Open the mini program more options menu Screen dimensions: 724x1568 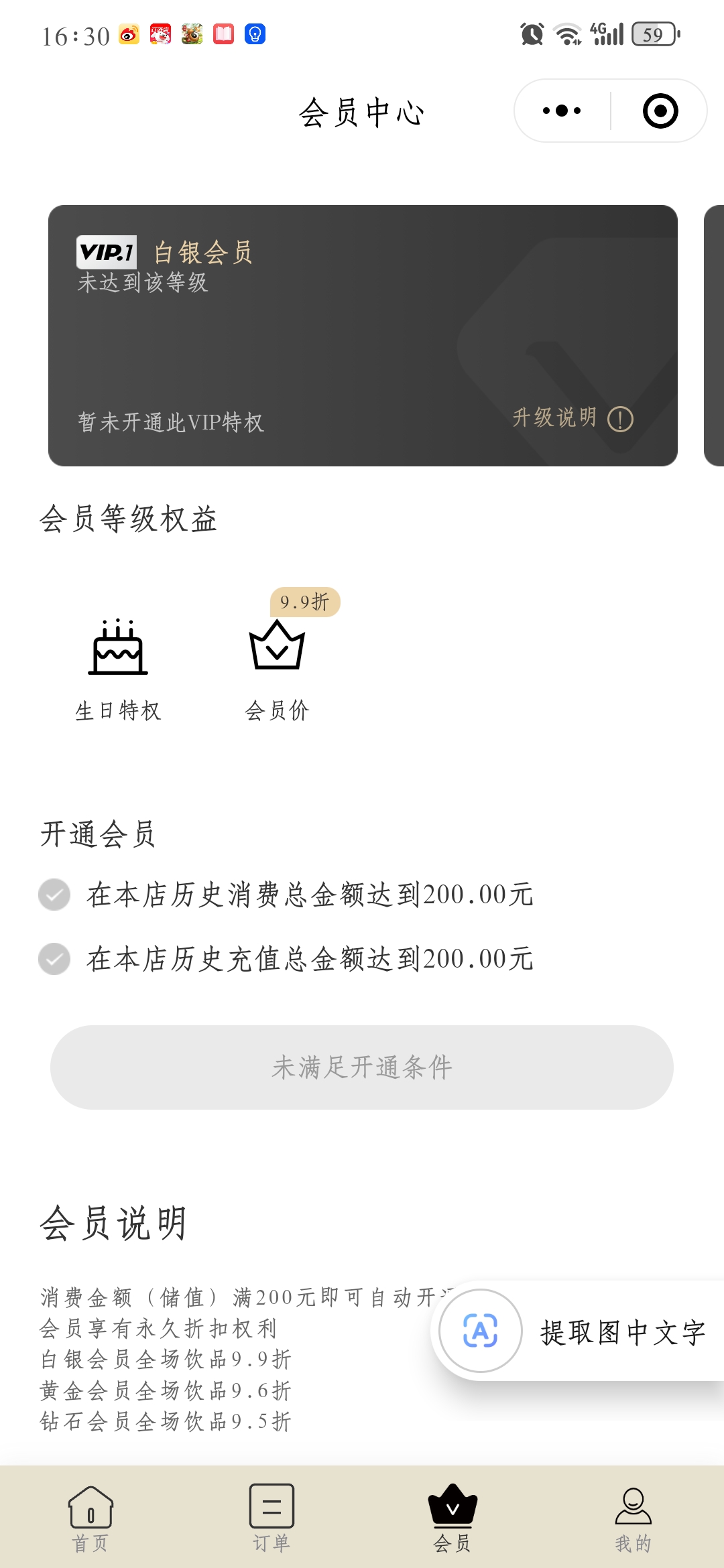coord(562,111)
